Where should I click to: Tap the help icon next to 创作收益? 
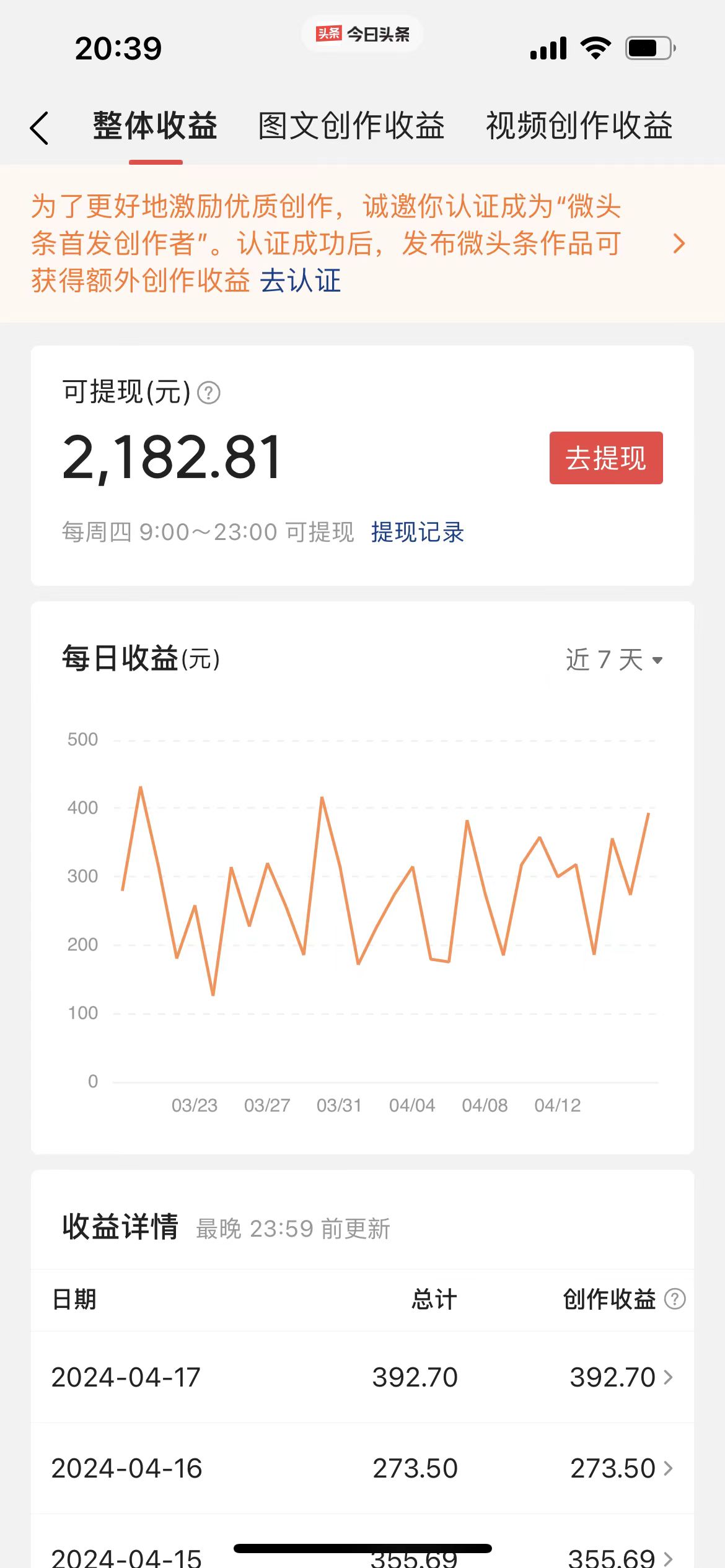pyautogui.click(x=675, y=1299)
